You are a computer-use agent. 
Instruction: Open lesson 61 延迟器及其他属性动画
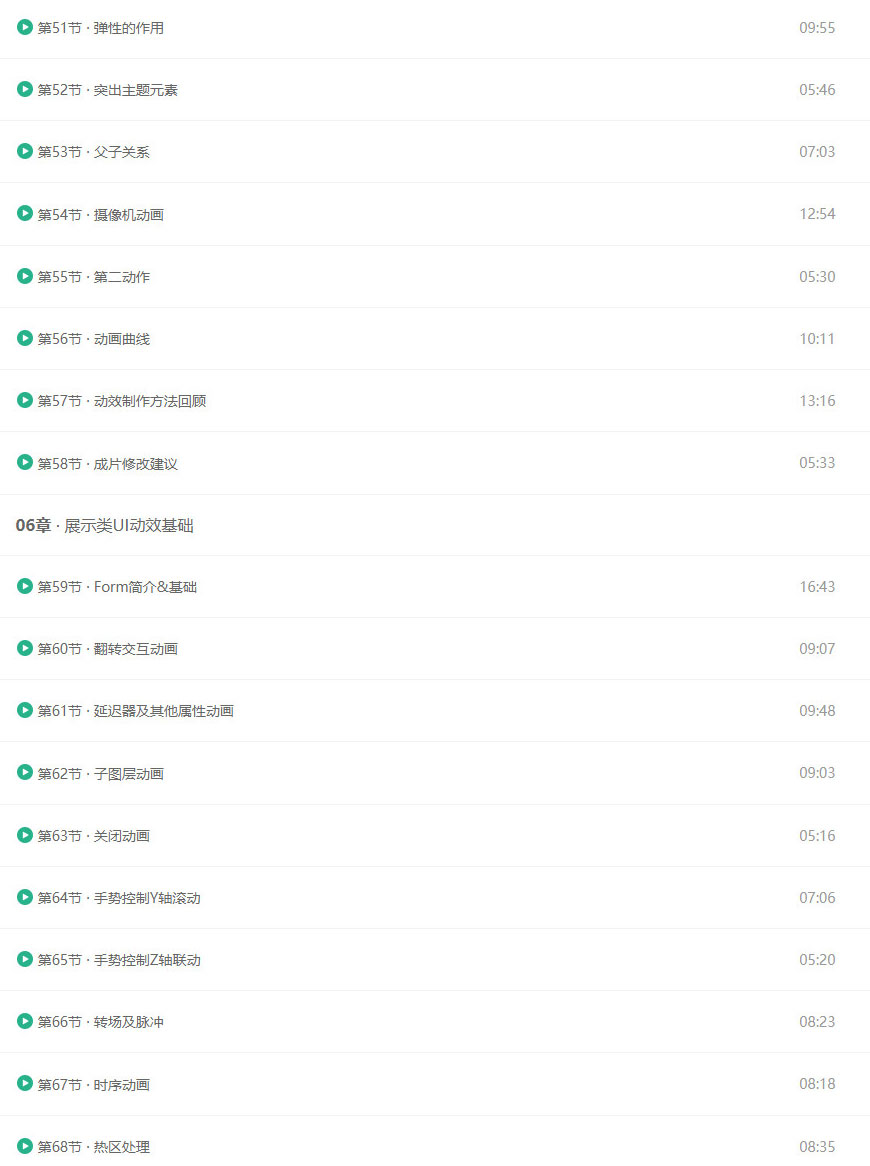[135, 711]
